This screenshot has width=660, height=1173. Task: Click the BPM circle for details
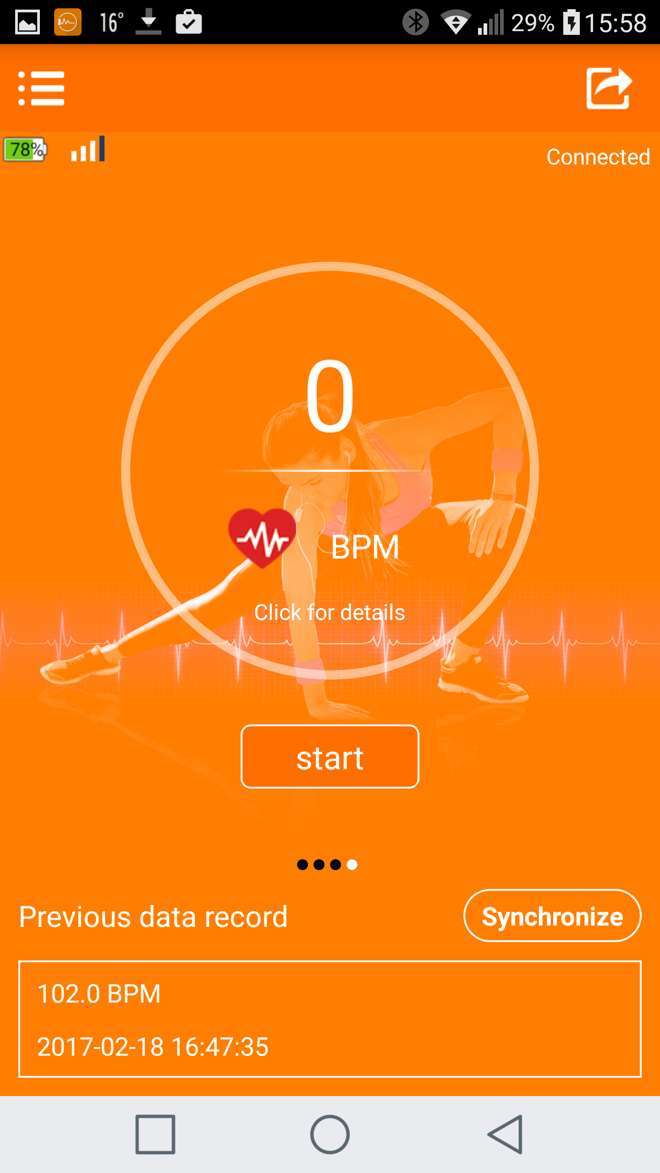point(330,470)
